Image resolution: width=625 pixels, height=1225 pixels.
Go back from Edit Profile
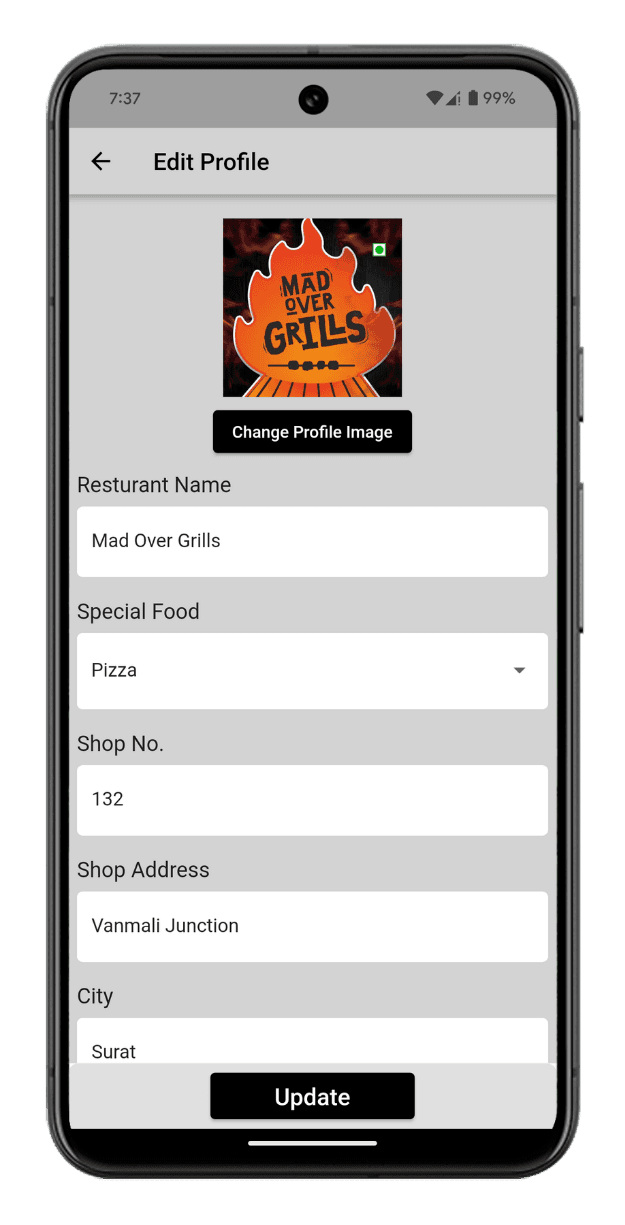pyautogui.click(x=101, y=161)
